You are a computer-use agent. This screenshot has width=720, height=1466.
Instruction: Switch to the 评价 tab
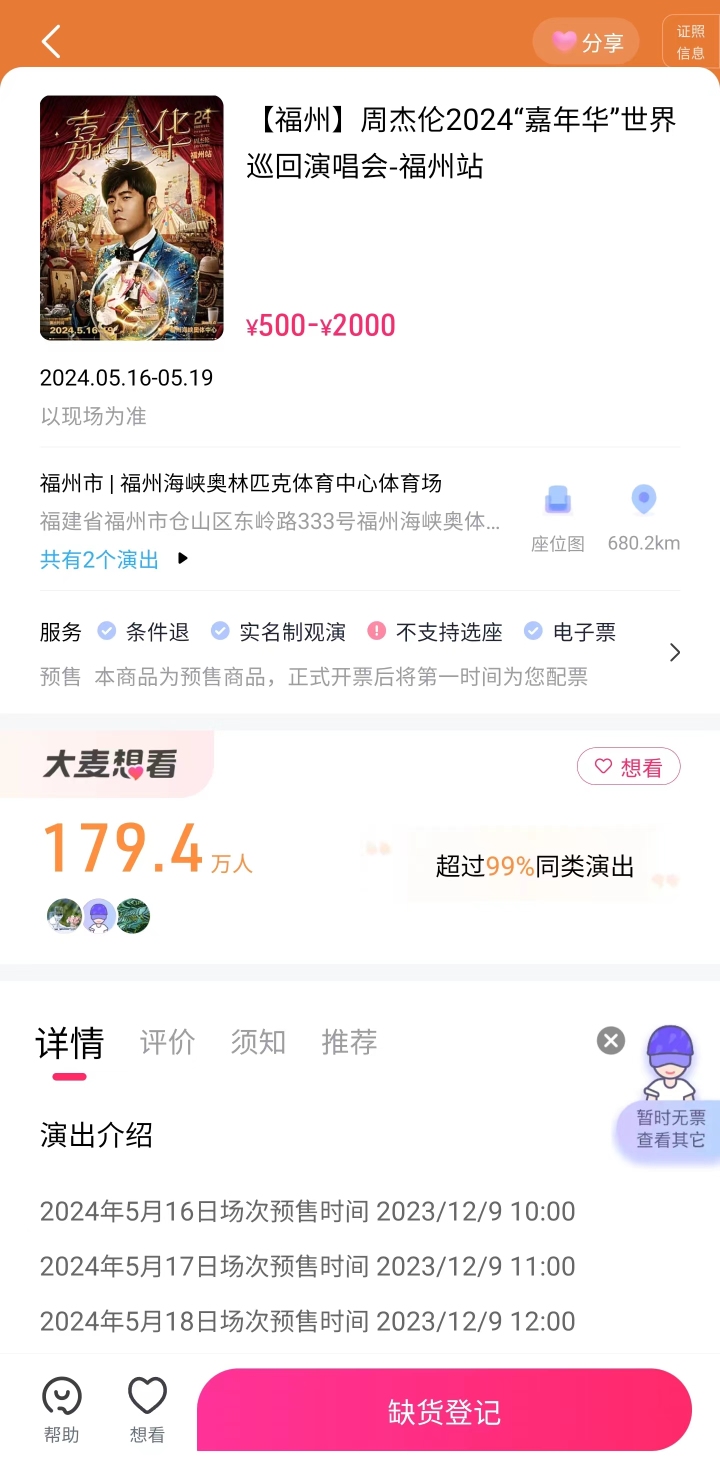point(167,1042)
